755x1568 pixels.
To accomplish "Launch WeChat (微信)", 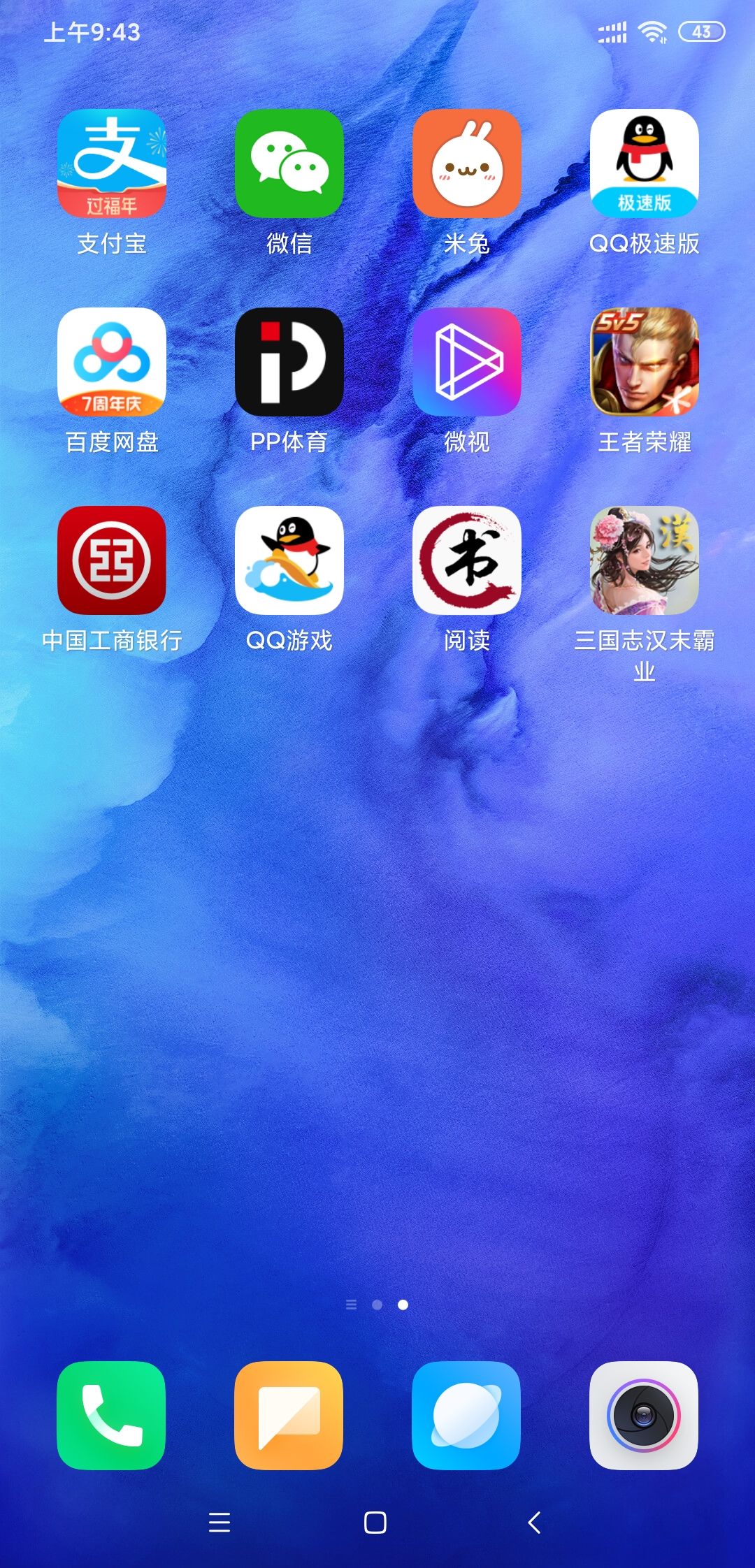I will pyautogui.click(x=289, y=164).
